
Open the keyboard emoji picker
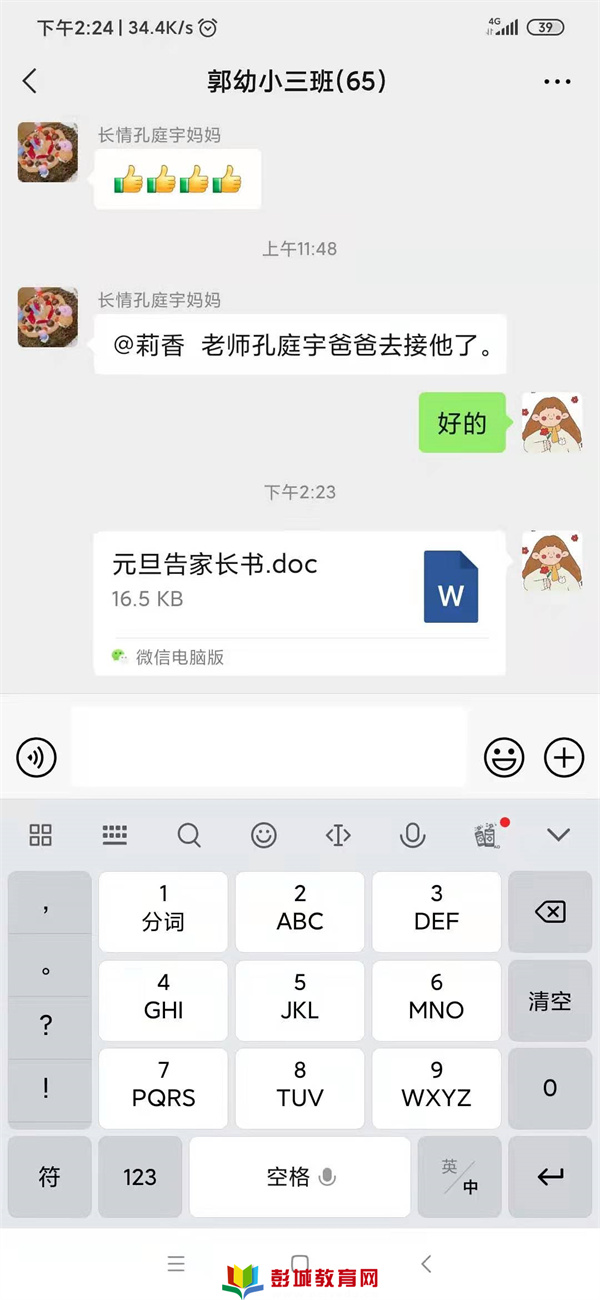[264, 835]
